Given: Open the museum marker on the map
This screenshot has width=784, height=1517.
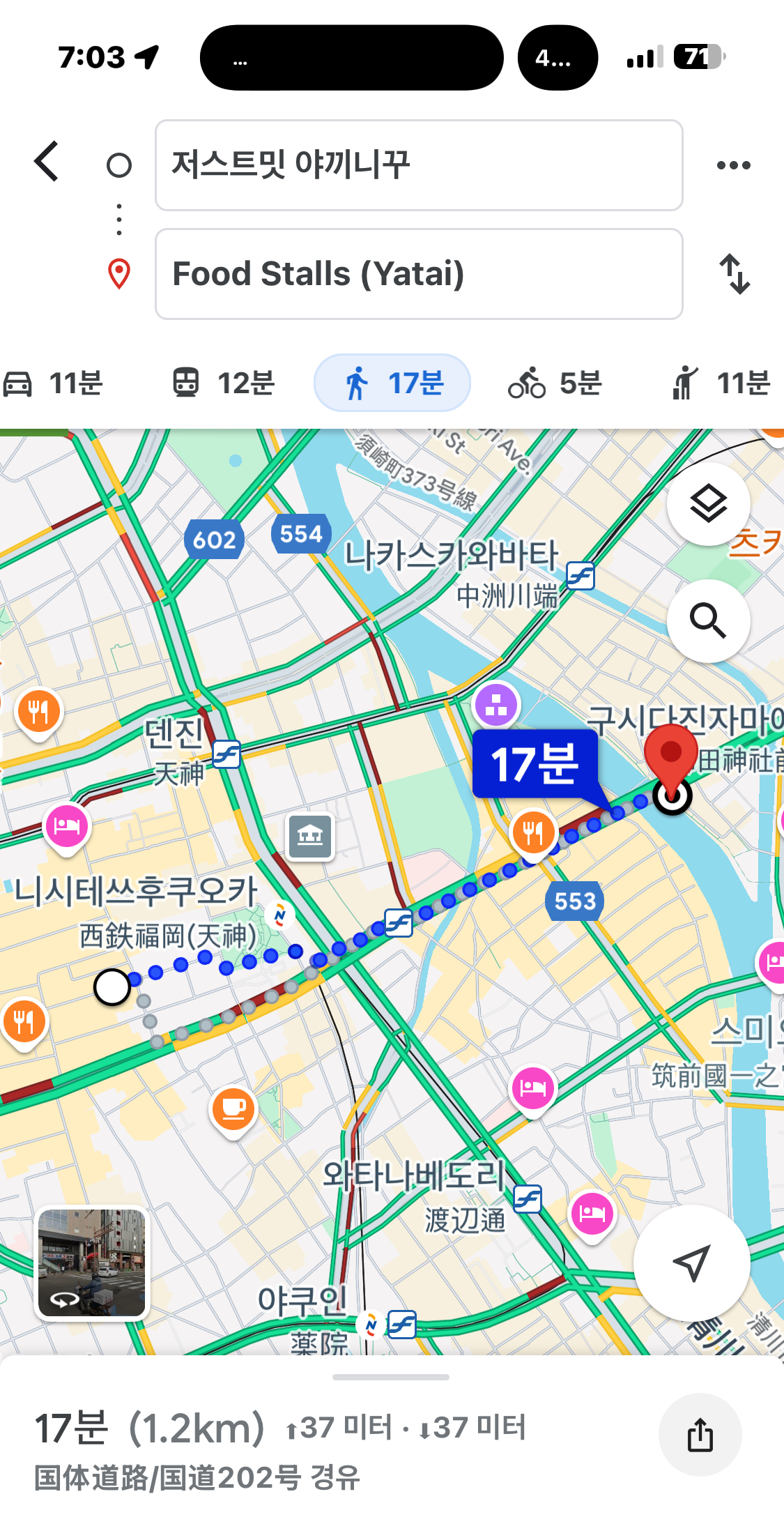Looking at the screenshot, I should (x=310, y=835).
